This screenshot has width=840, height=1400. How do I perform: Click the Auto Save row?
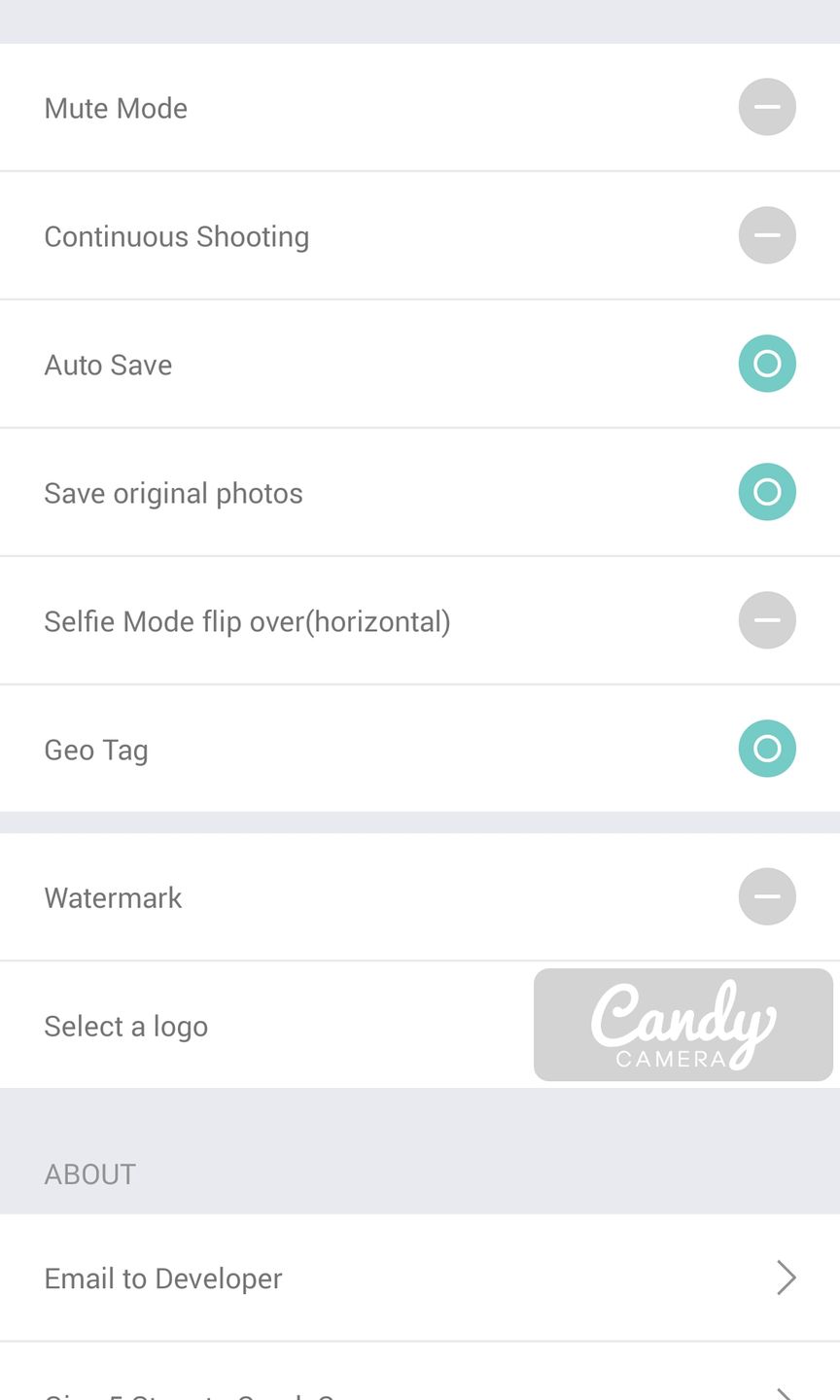tap(107, 364)
